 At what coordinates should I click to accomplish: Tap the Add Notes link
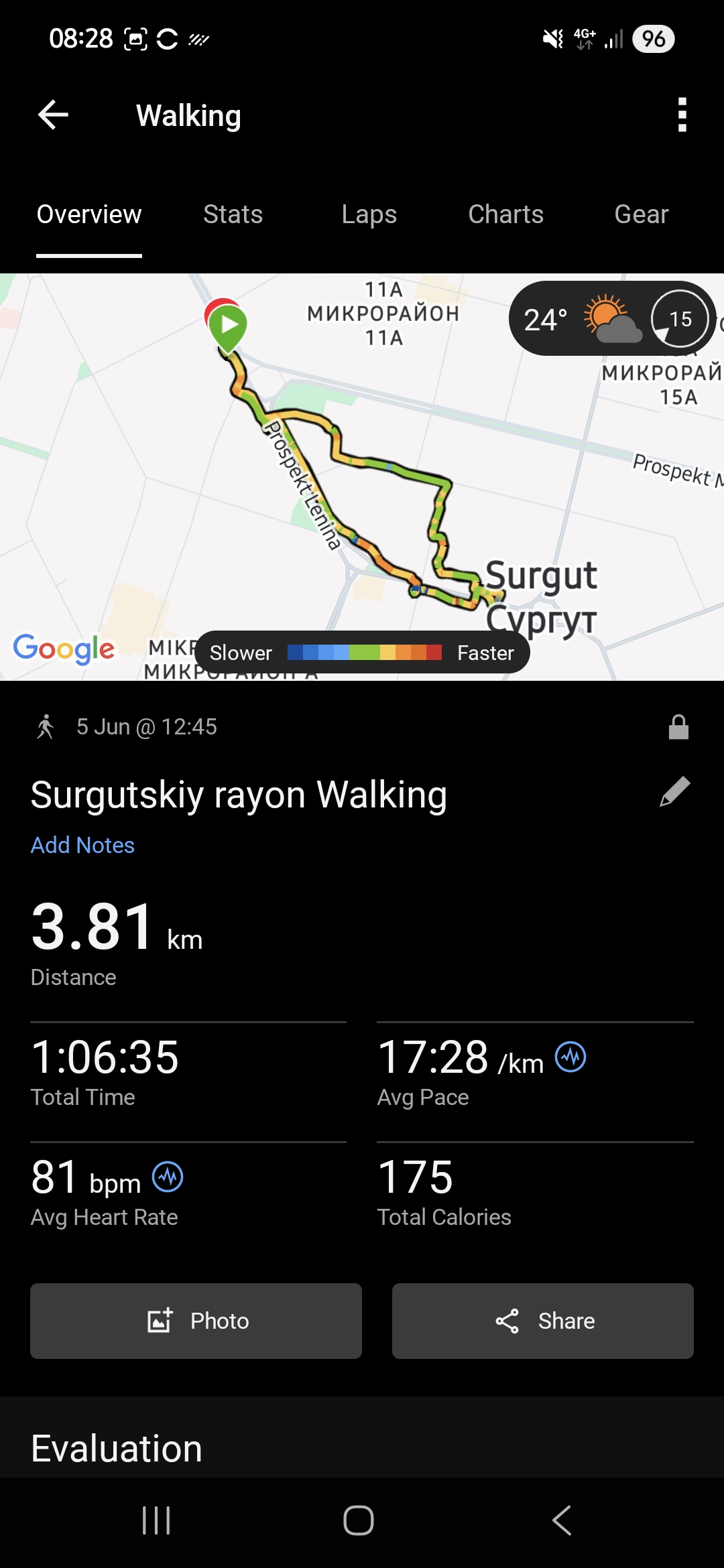coord(82,845)
